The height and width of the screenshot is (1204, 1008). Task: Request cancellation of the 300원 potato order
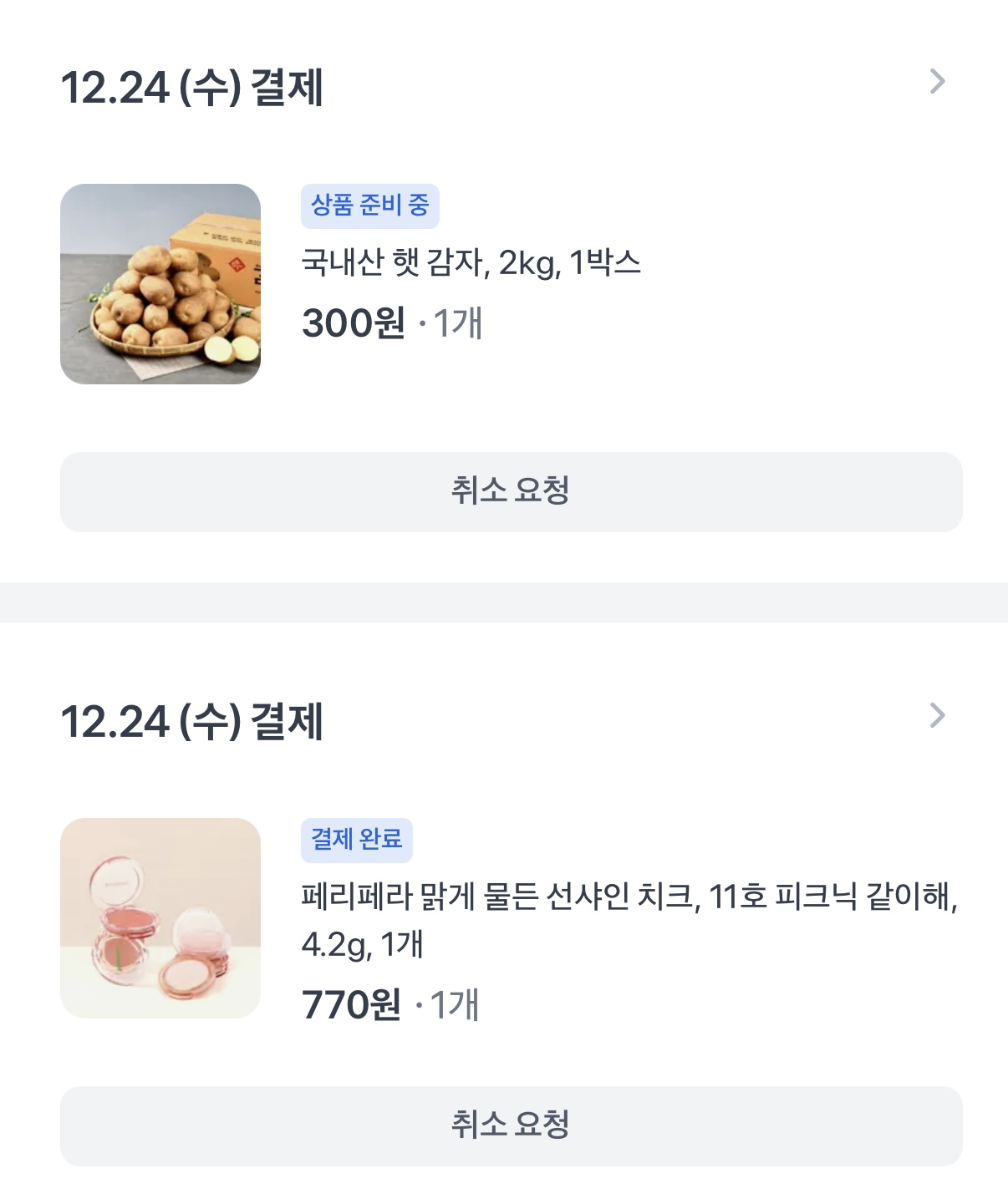tap(511, 491)
